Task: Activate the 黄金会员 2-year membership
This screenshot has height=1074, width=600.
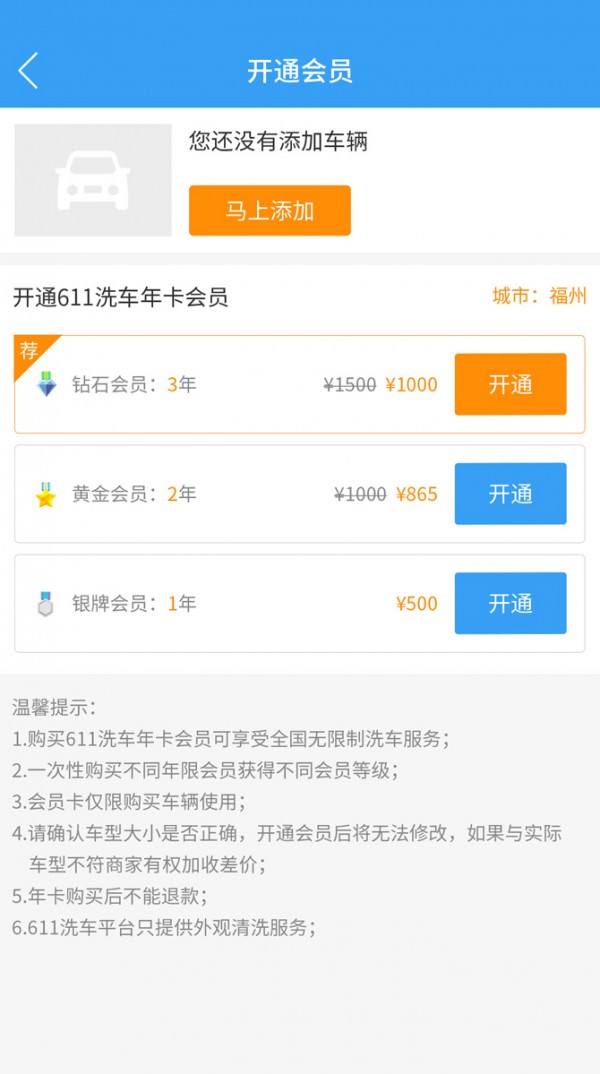Action: click(510, 494)
